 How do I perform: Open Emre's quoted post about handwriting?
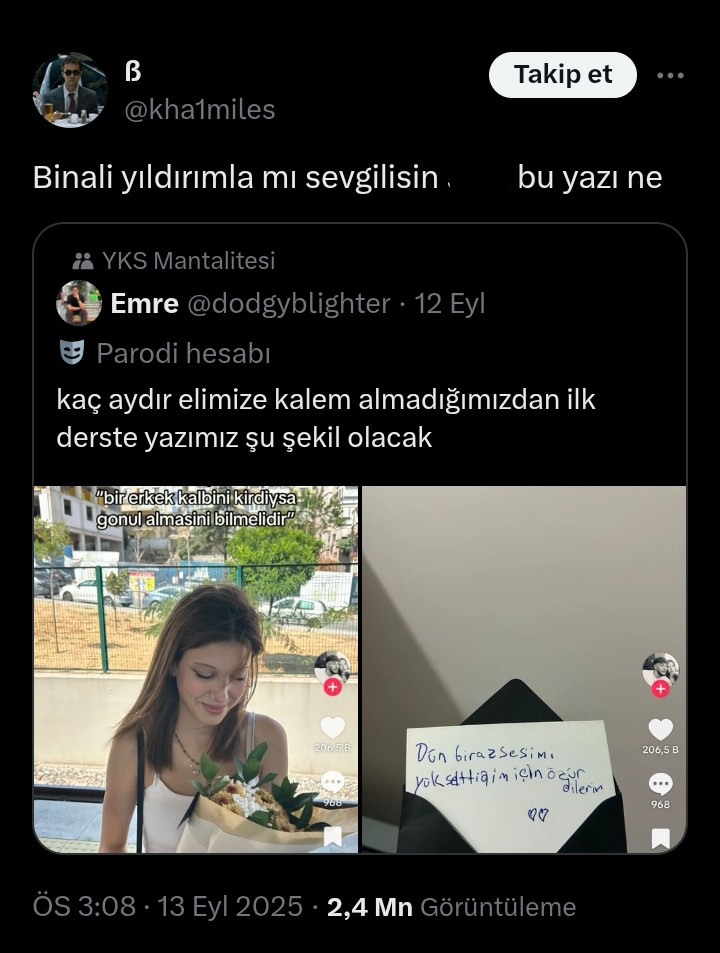point(326,419)
